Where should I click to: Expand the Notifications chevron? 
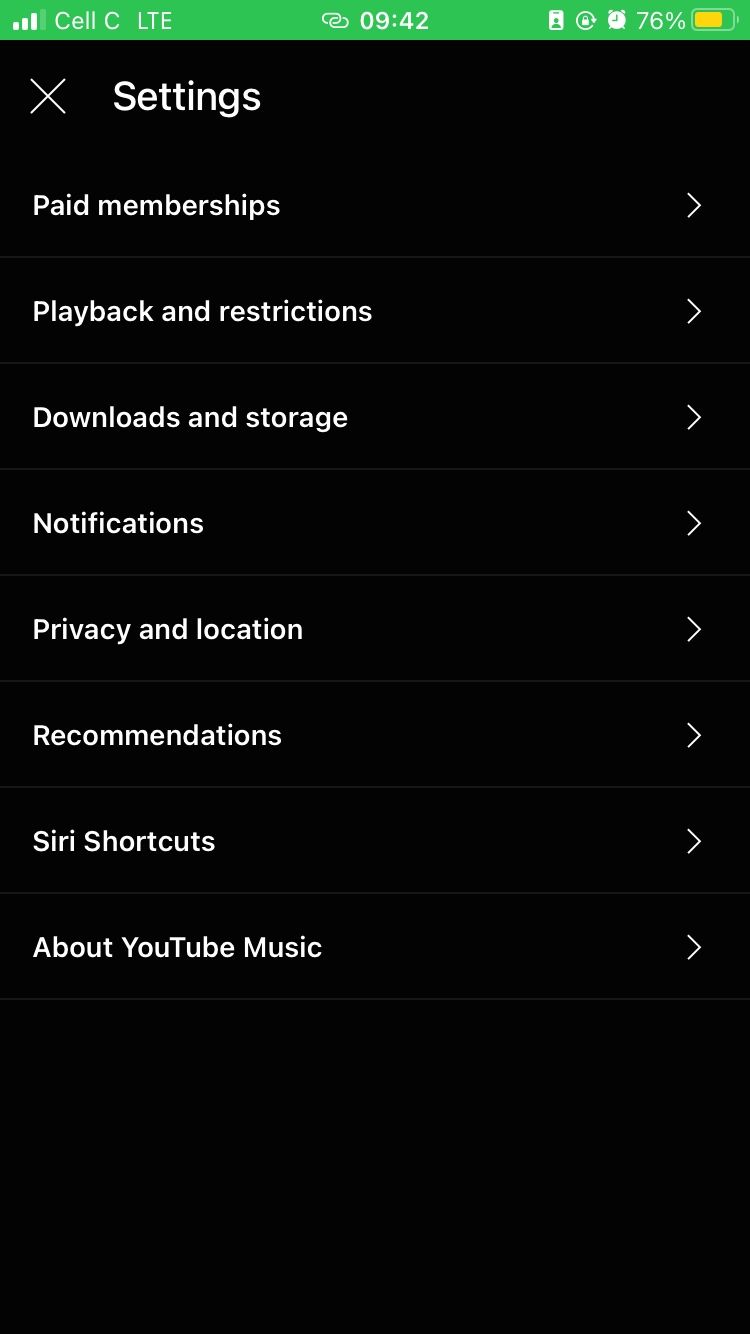point(693,523)
